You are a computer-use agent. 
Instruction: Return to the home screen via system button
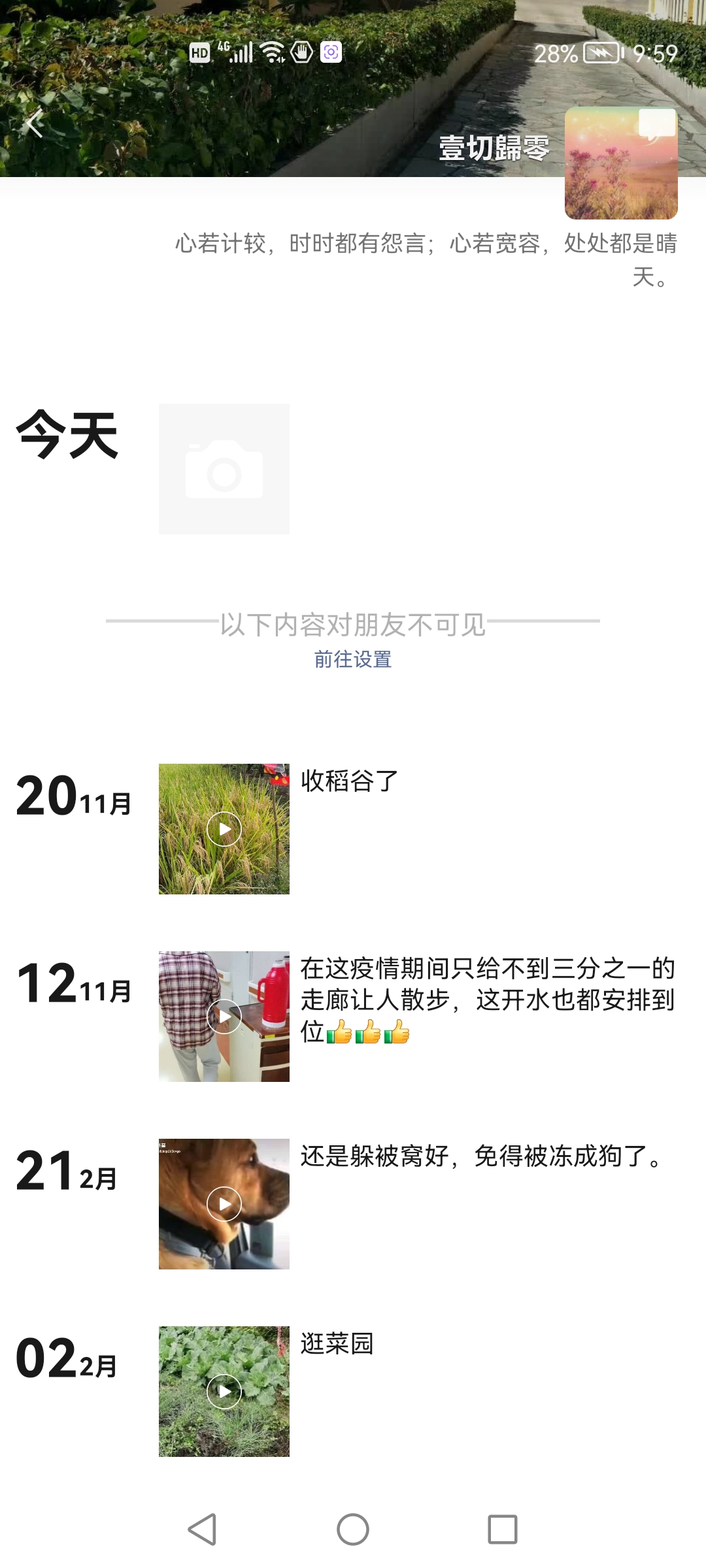[x=353, y=1529]
